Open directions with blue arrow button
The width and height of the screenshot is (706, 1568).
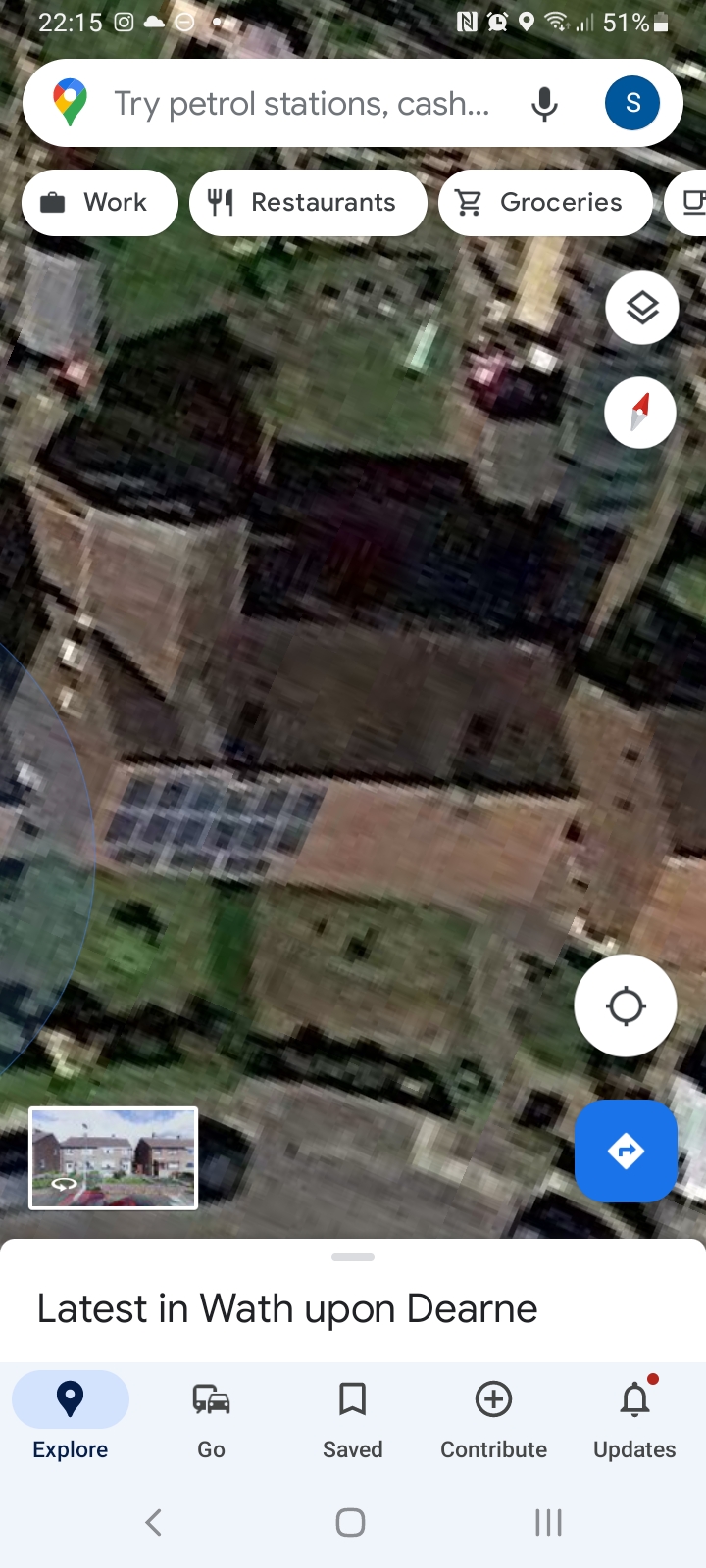click(626, 1151)
